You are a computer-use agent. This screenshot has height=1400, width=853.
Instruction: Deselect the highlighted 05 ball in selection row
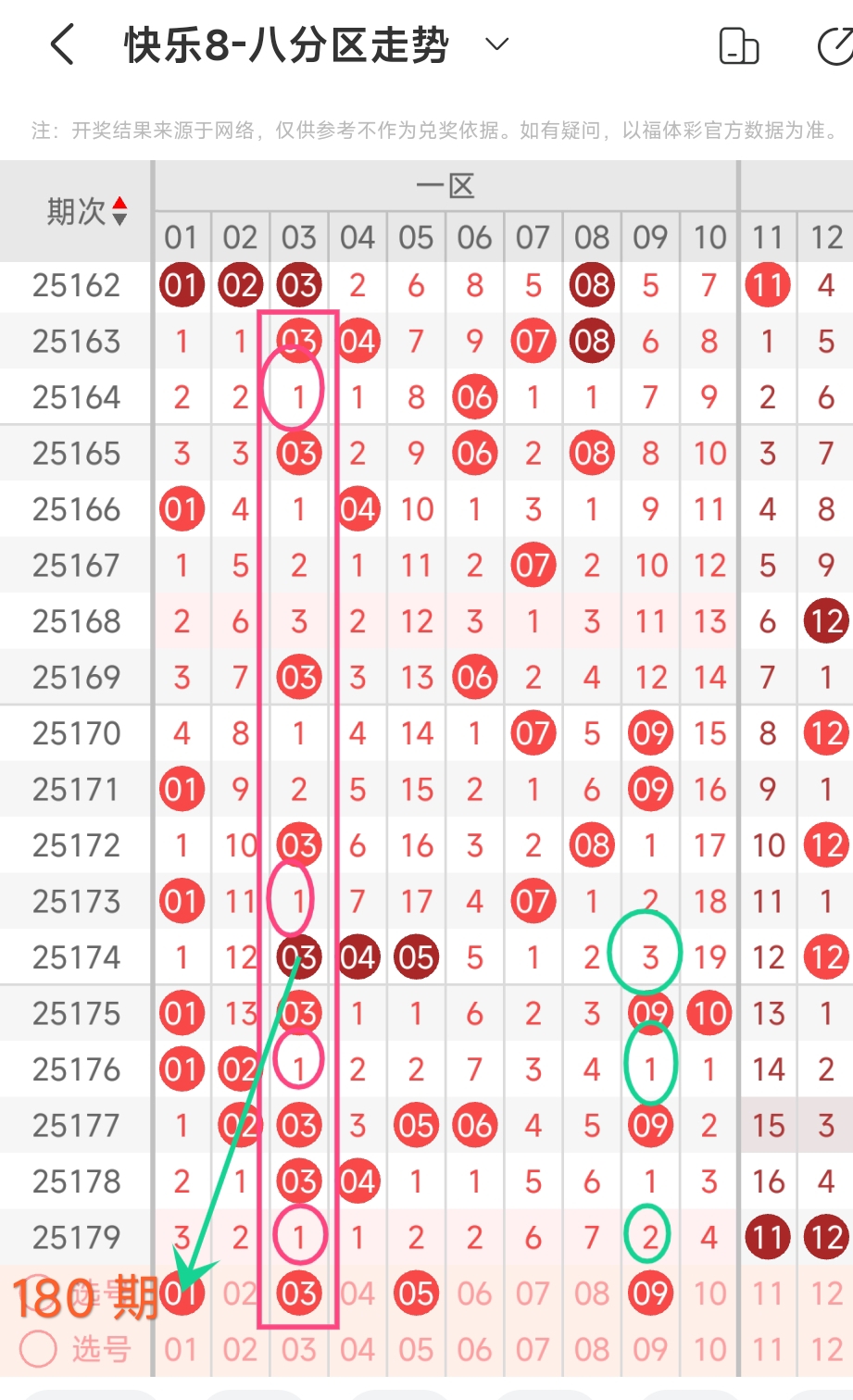point(416,1294)
